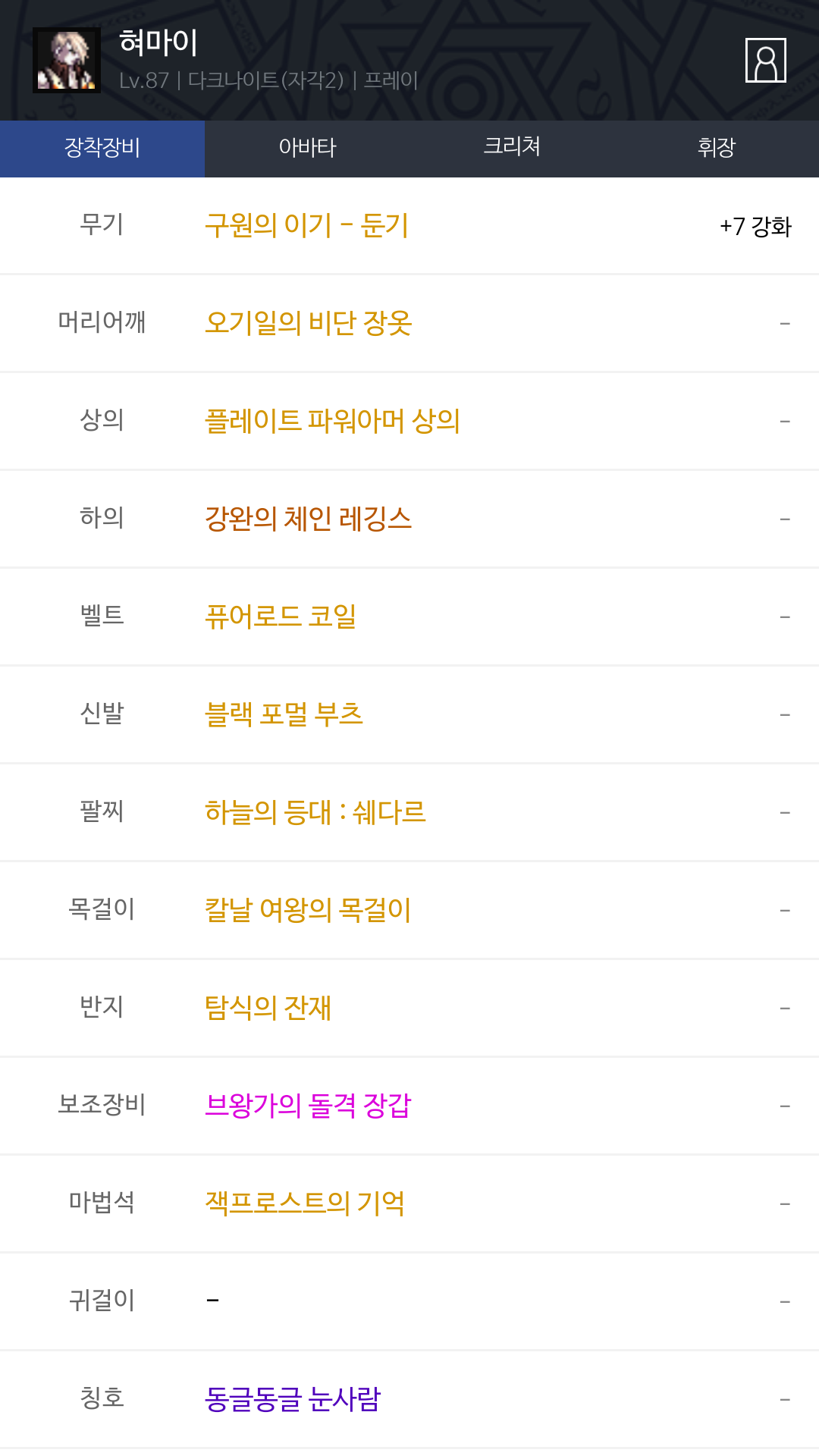Tap 강완의 체인 레깅스 item
Image resolution: width=819 pixels, height=1456 pixels.
pyautogui.click(x=308, y=519)
